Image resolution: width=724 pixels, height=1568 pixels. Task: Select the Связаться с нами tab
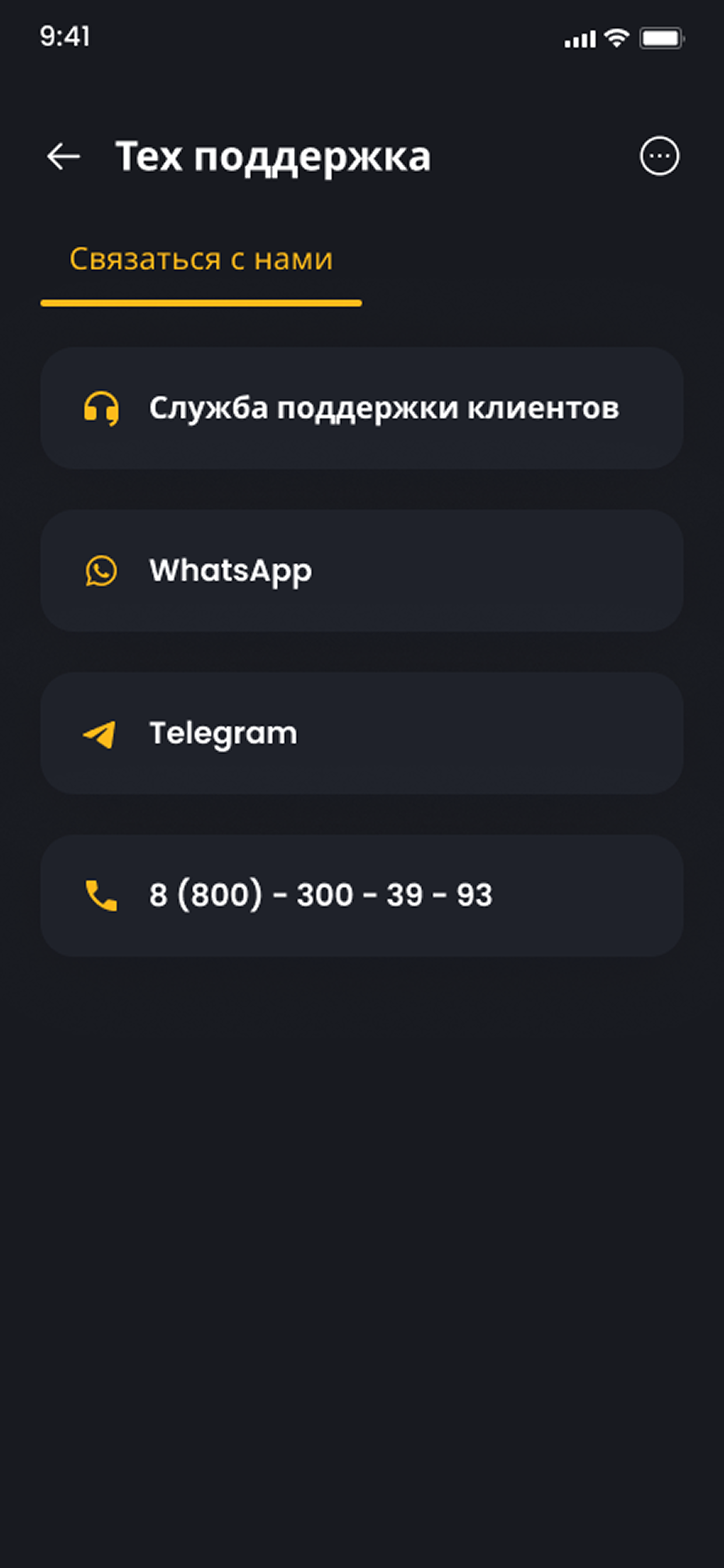[x=201, y=260]
